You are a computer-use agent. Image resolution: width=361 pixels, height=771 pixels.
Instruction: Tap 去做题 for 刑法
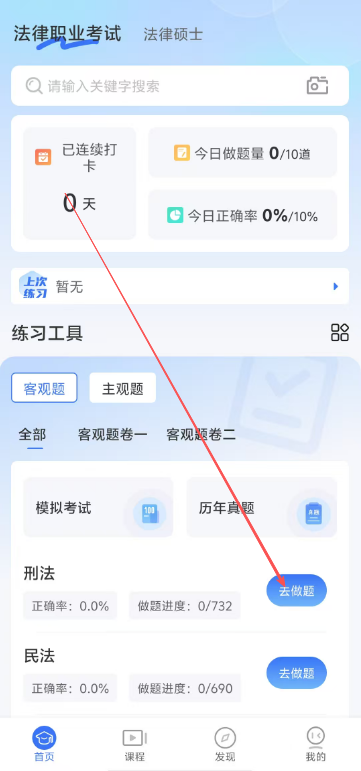tap(297, 591)
